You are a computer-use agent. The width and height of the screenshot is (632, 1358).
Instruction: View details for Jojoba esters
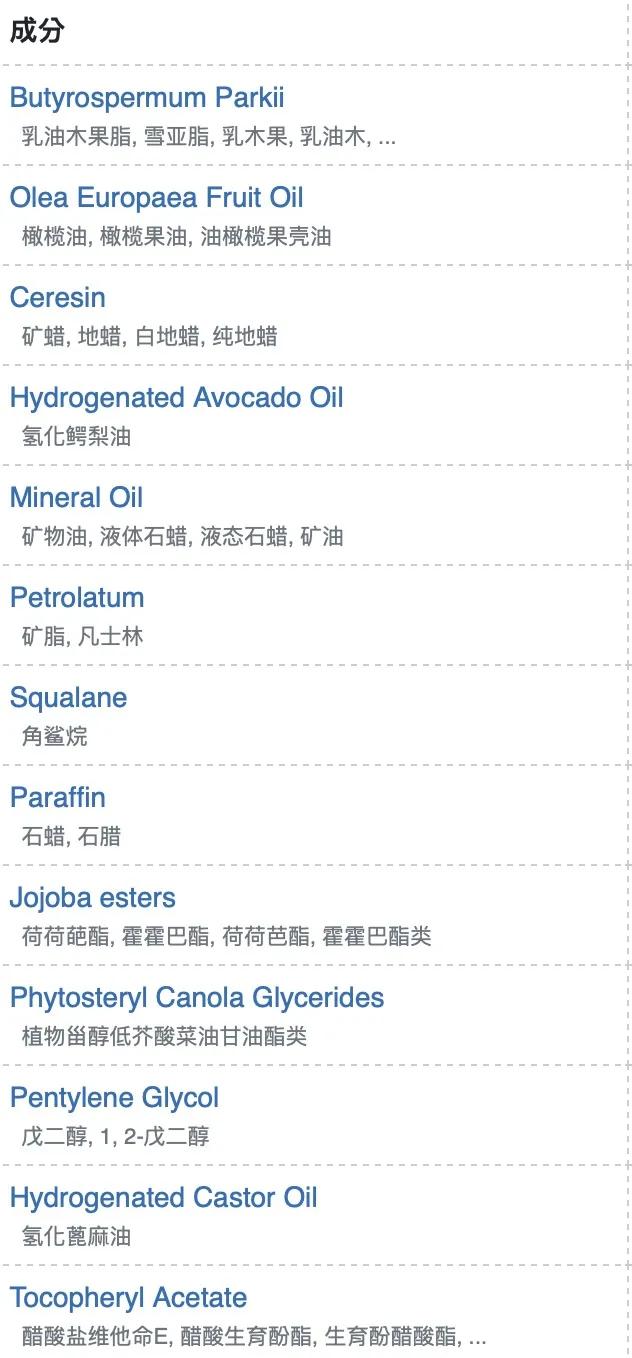coord(92,898)
